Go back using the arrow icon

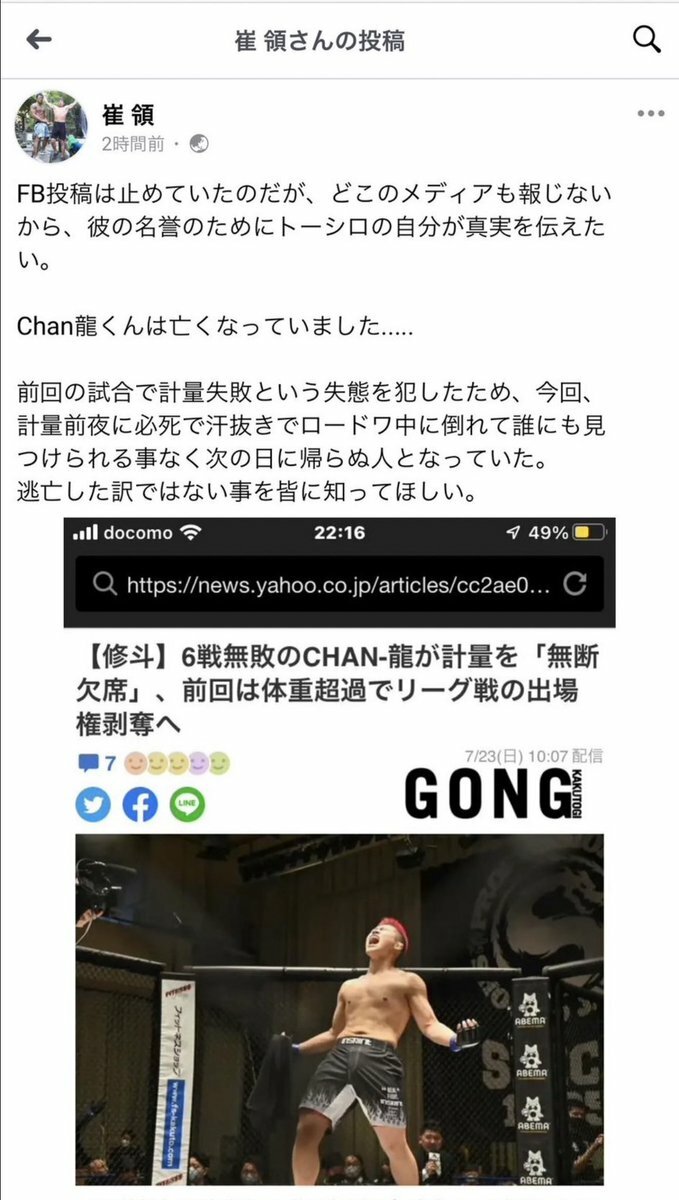pyautogui.click(x=39, y=40)
